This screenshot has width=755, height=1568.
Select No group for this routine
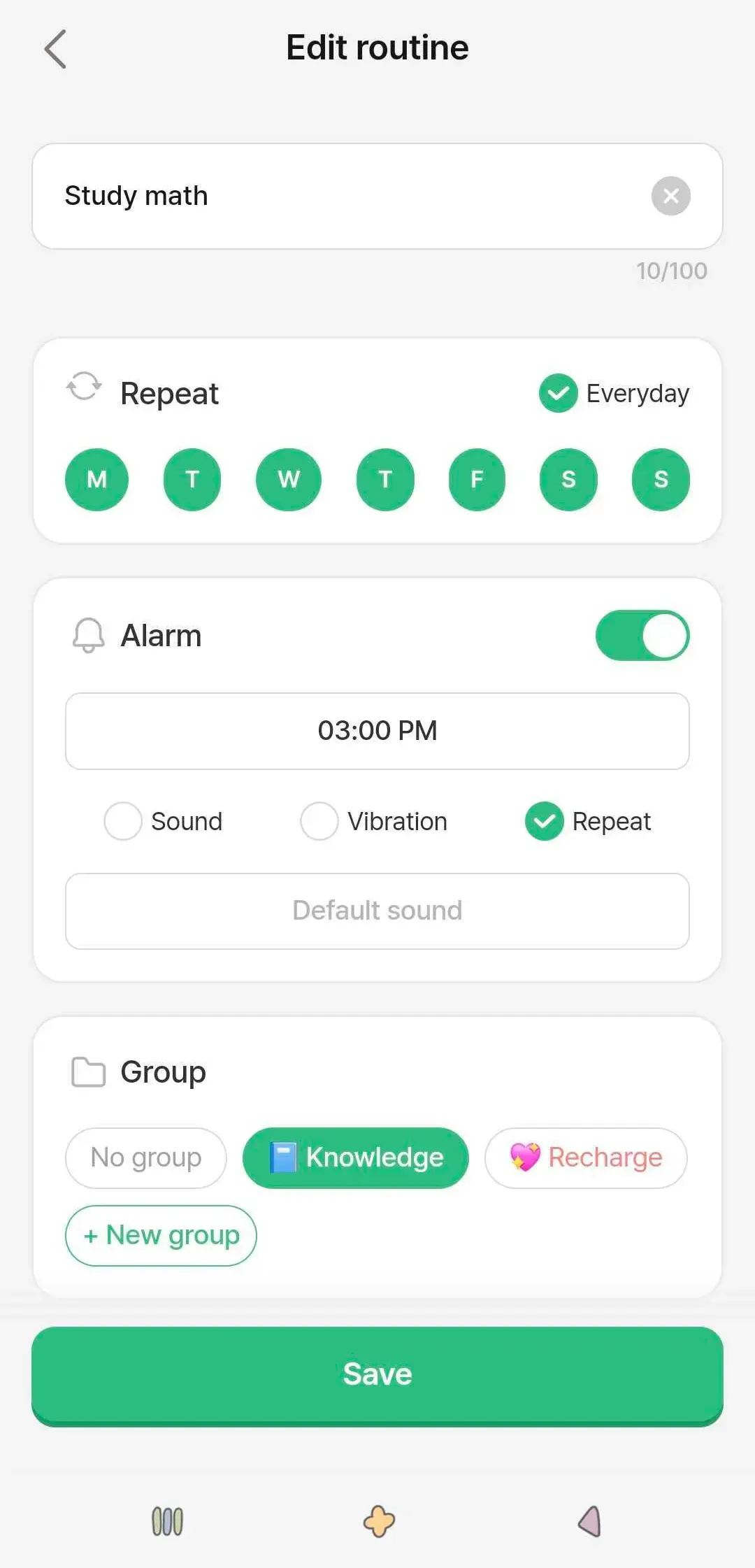click(x=146, y=1157)
